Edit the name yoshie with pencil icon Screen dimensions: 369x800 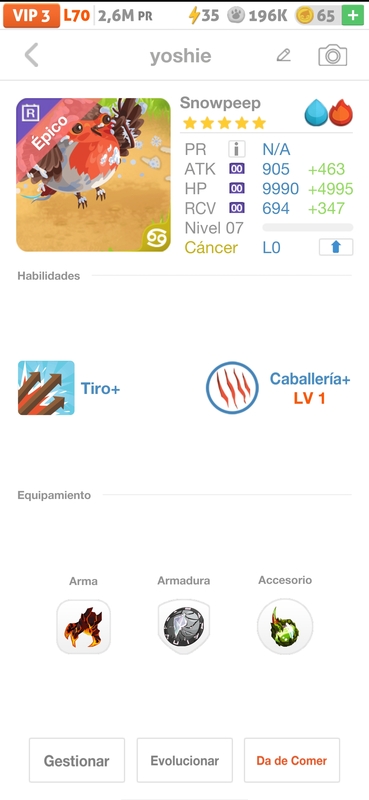(x=284, y=55)
